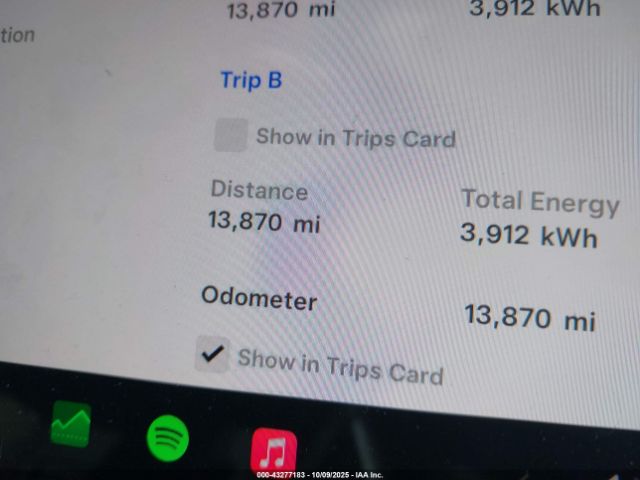This screenshot has height=480, width=640.
Task: Uncheck Show in Trips Card under Odometer
Action: (x=212, y=353)
